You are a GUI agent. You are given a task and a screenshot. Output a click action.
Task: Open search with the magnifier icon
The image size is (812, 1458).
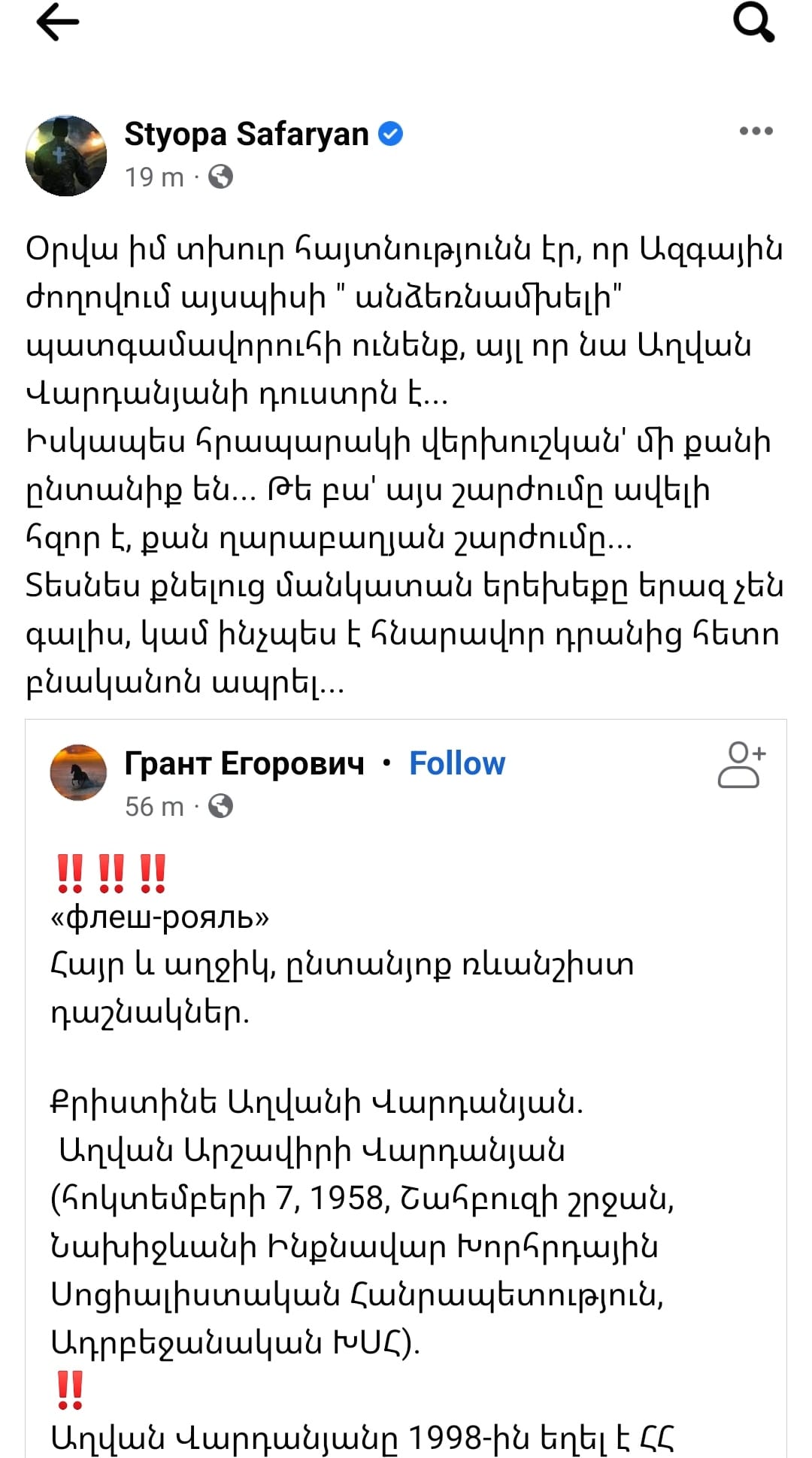(x=753, y=22)
